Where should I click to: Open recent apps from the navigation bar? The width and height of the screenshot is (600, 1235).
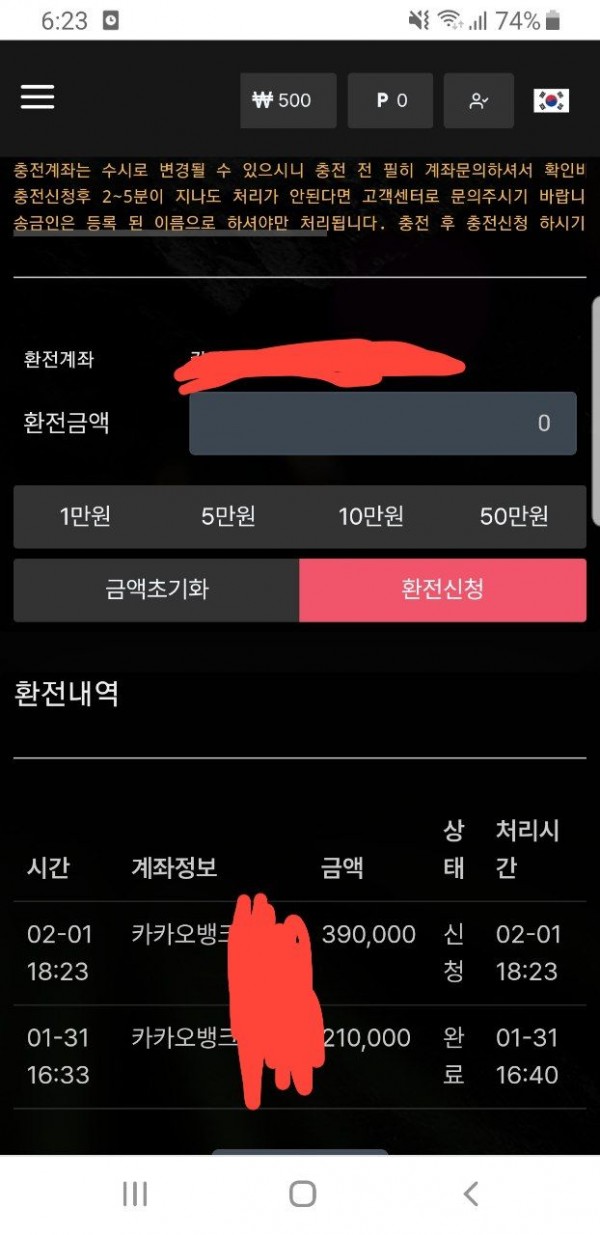134,1193
